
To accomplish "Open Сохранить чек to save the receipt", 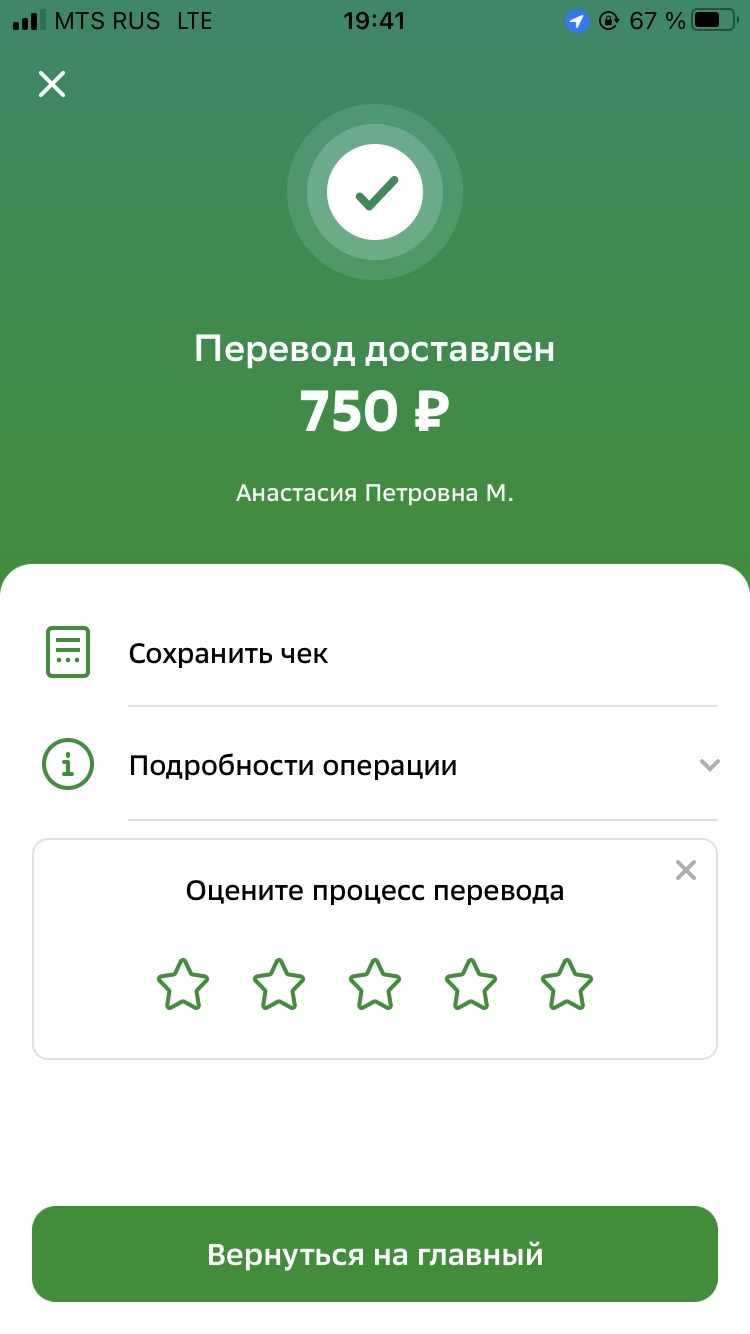I will coord(375,654).
